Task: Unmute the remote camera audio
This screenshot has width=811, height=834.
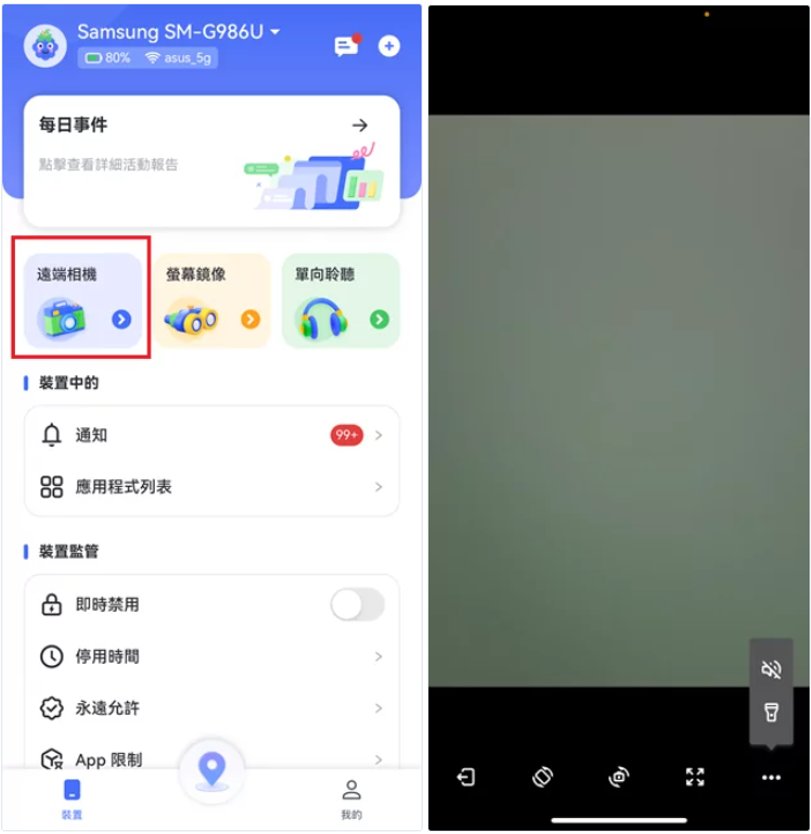Action: click(771, 669)
